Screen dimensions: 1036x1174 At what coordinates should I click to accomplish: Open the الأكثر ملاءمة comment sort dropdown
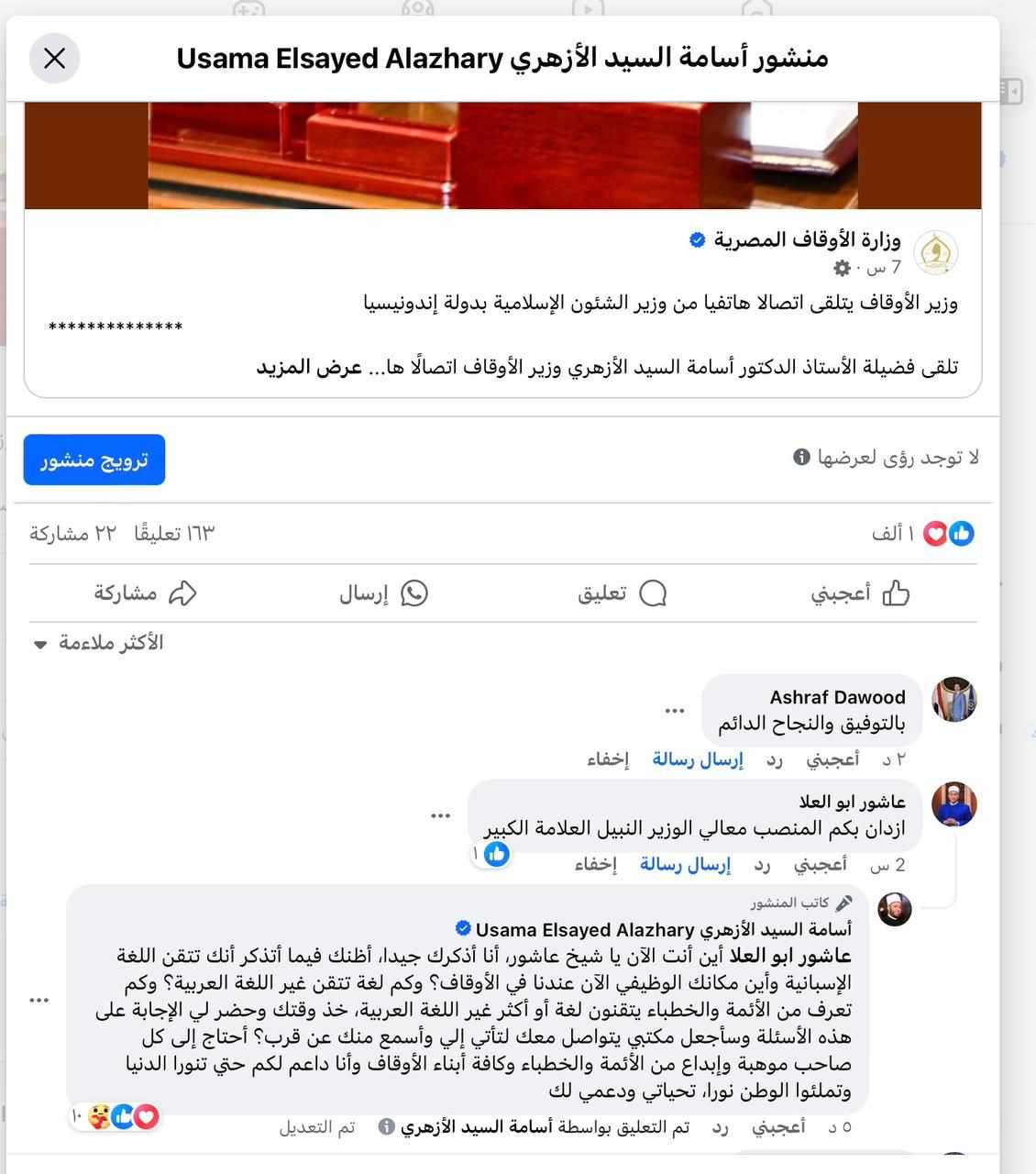(x=98, y=643)
